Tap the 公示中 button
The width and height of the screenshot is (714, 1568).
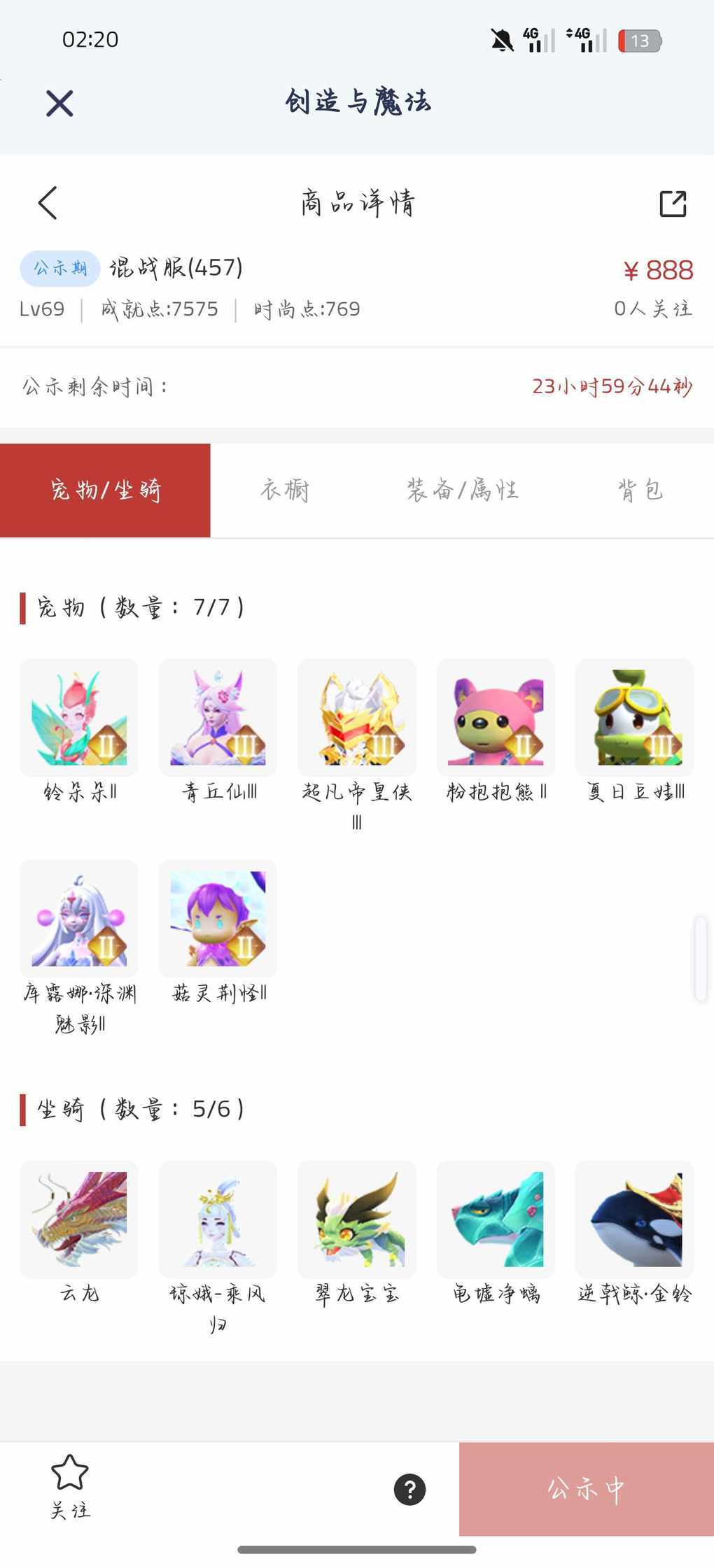coord(587,1489)
